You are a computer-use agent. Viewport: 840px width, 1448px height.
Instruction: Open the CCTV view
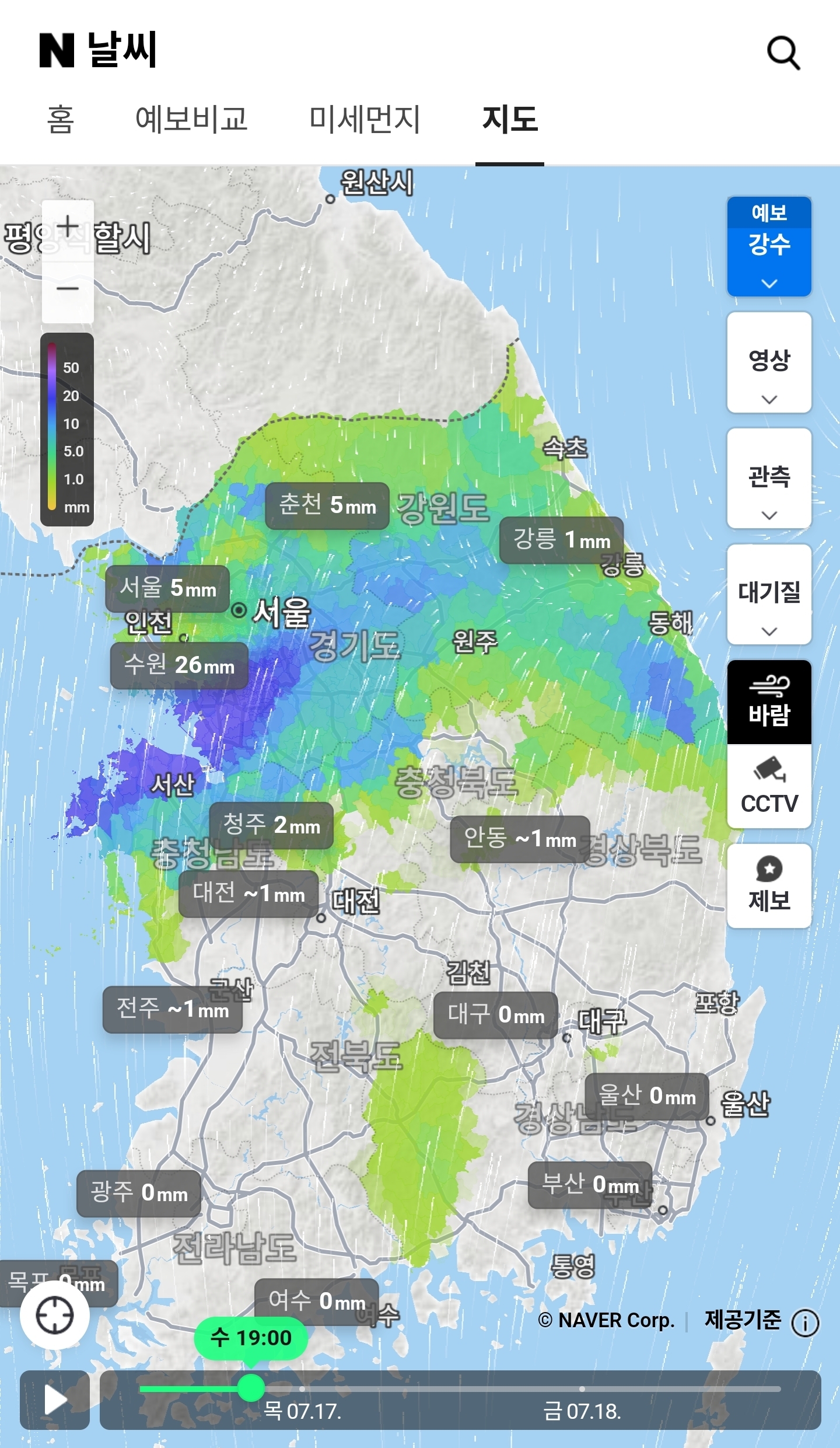(769, 786)
